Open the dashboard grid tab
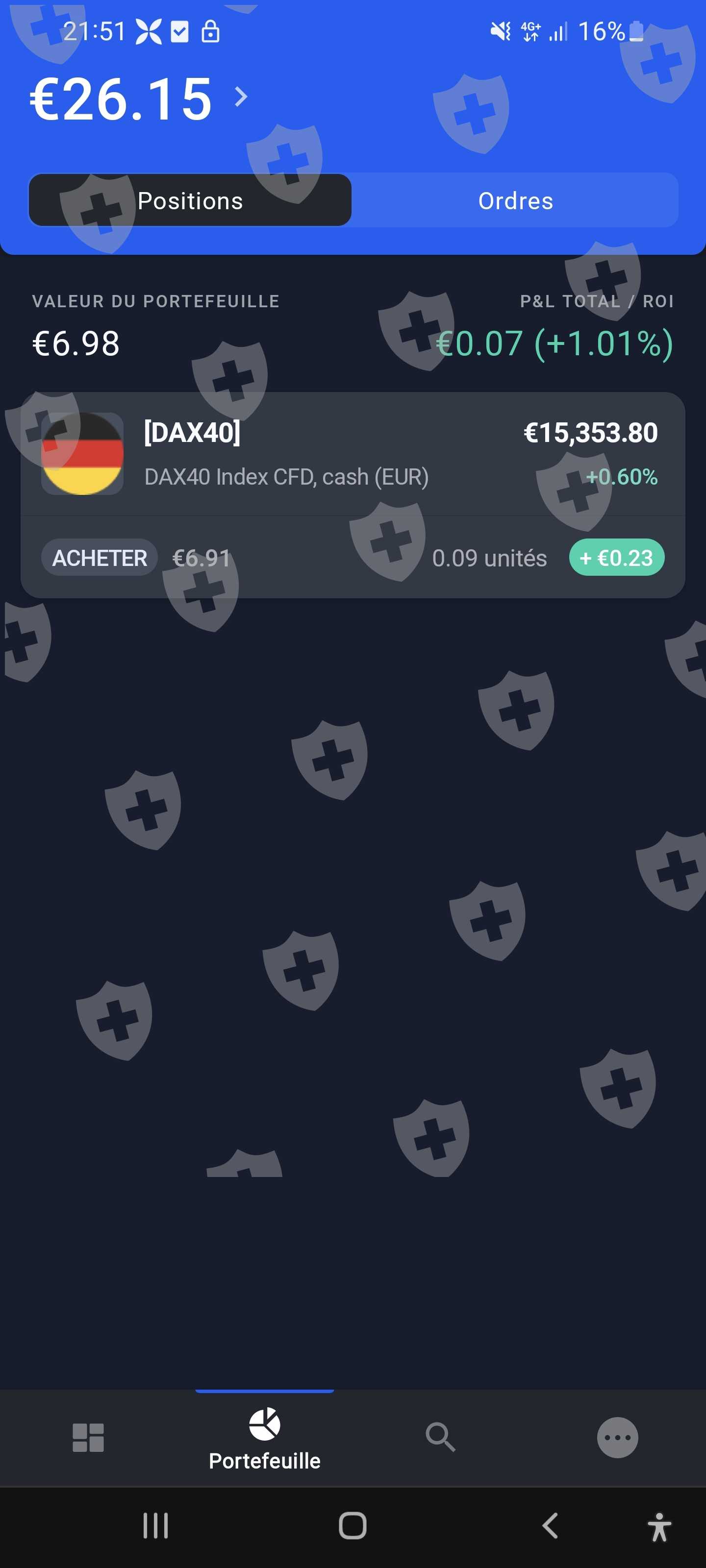The width and height of the screenshot is (706, 1568). 88,1437
